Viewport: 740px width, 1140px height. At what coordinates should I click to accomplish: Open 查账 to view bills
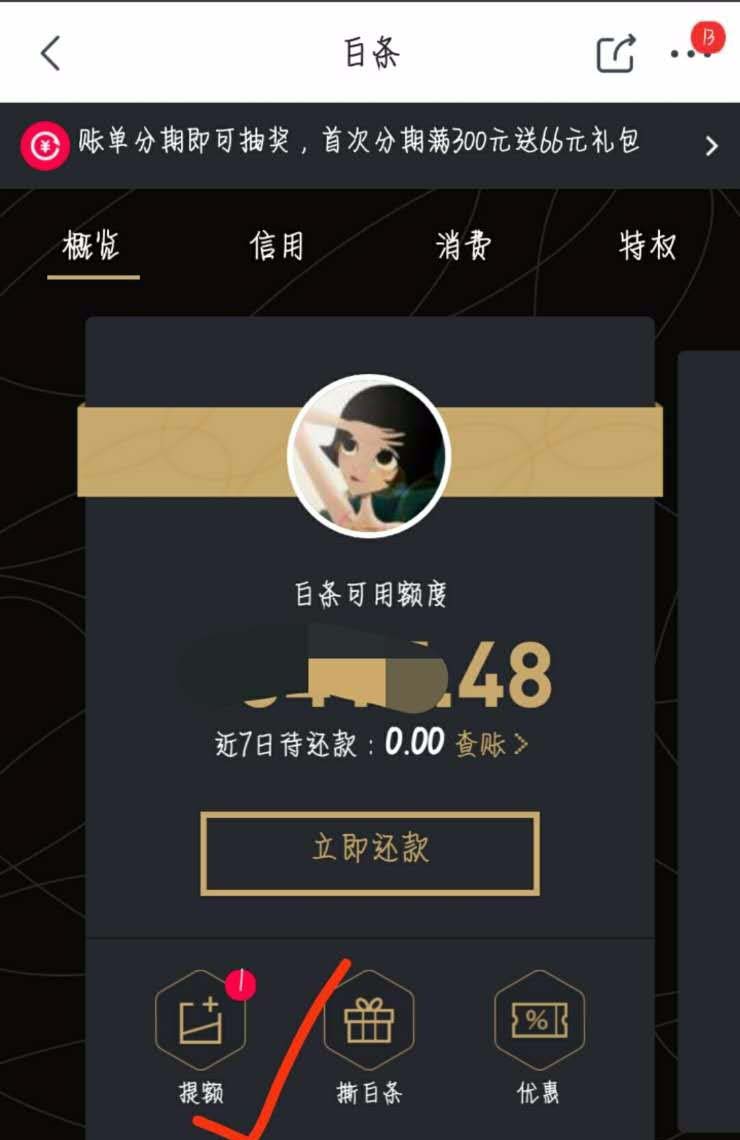[x=491, y=744]
